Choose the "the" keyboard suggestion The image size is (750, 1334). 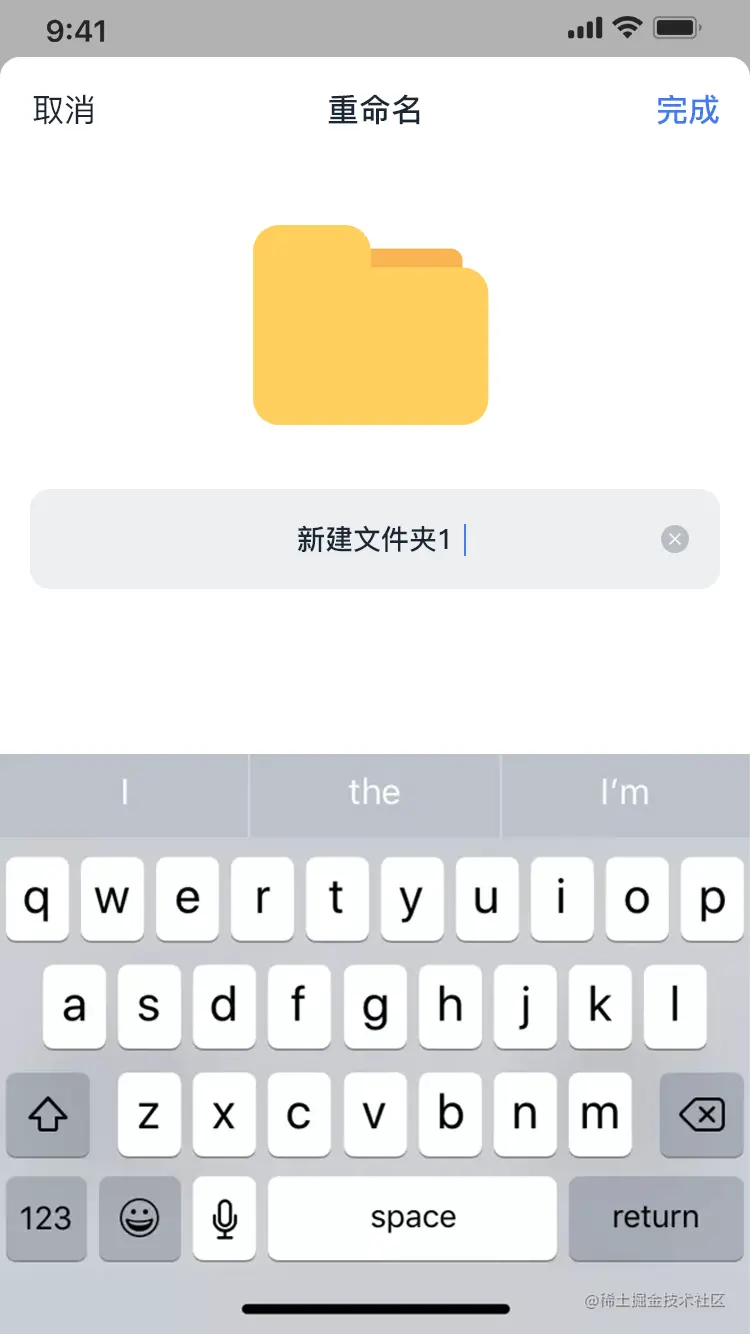tap(374, 793)
